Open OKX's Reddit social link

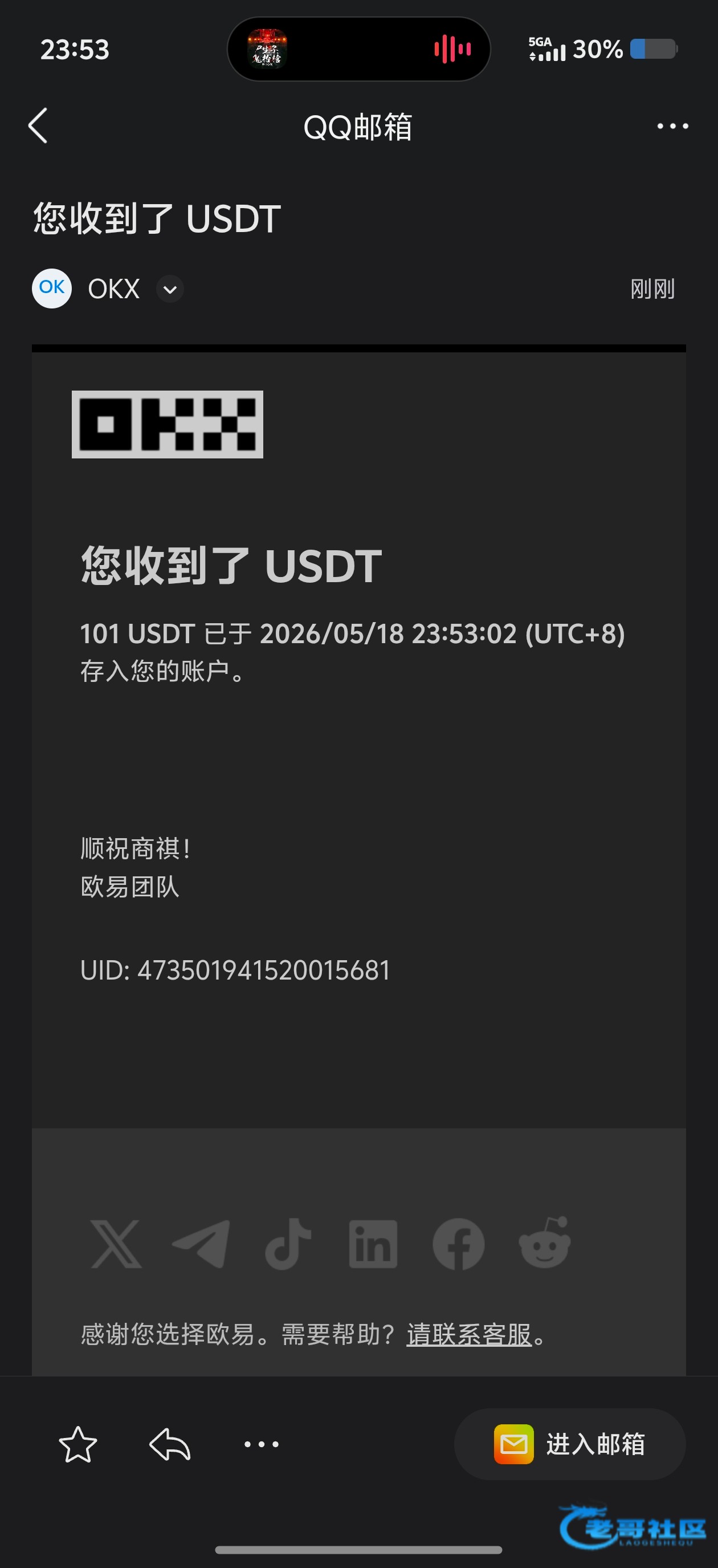coord(545,1243)
